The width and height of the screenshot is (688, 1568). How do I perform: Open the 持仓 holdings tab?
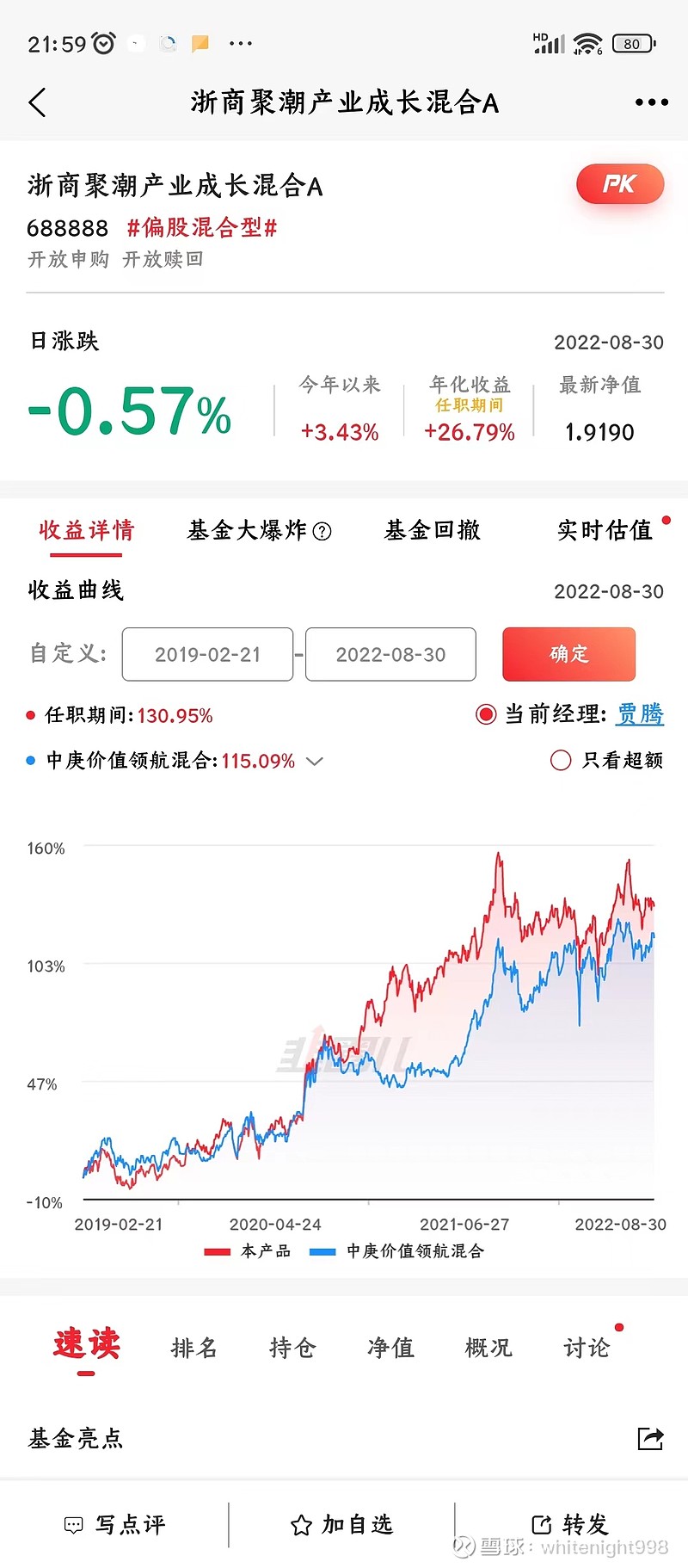292,1348
